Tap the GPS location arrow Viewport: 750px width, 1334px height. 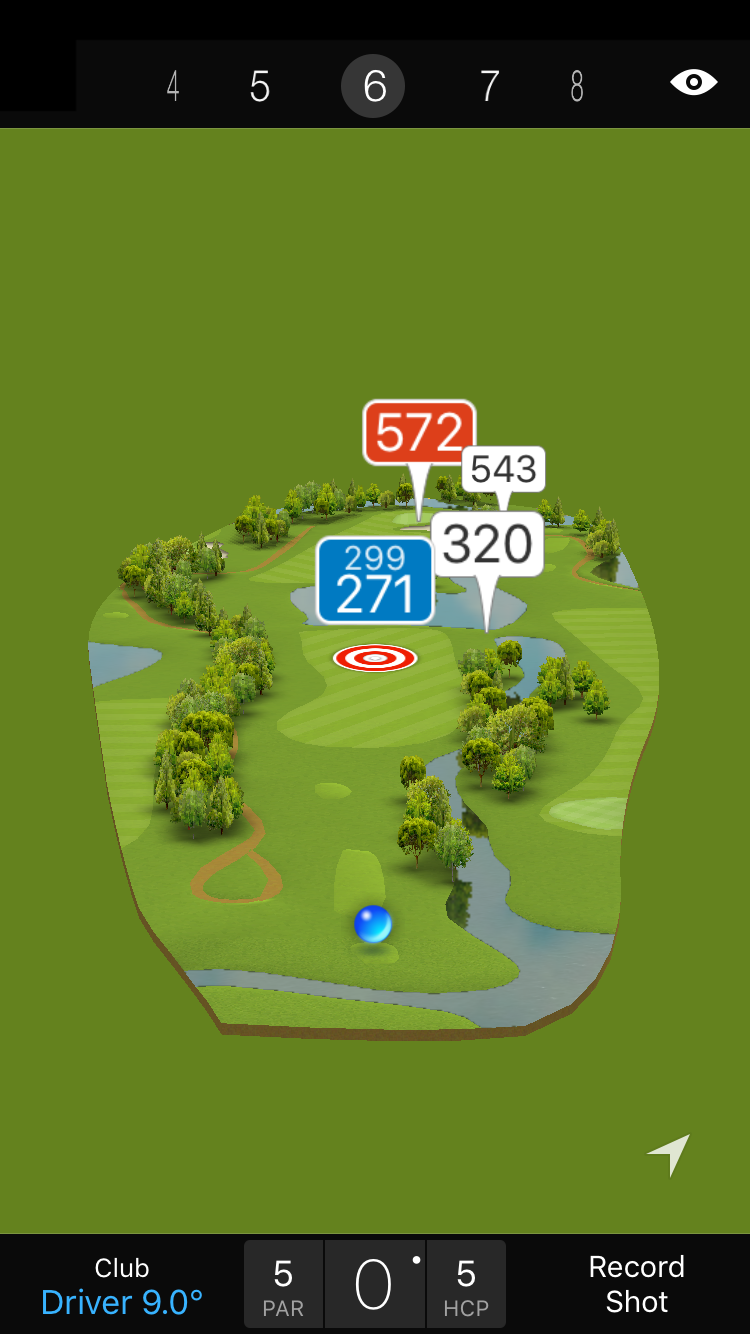669,1155
